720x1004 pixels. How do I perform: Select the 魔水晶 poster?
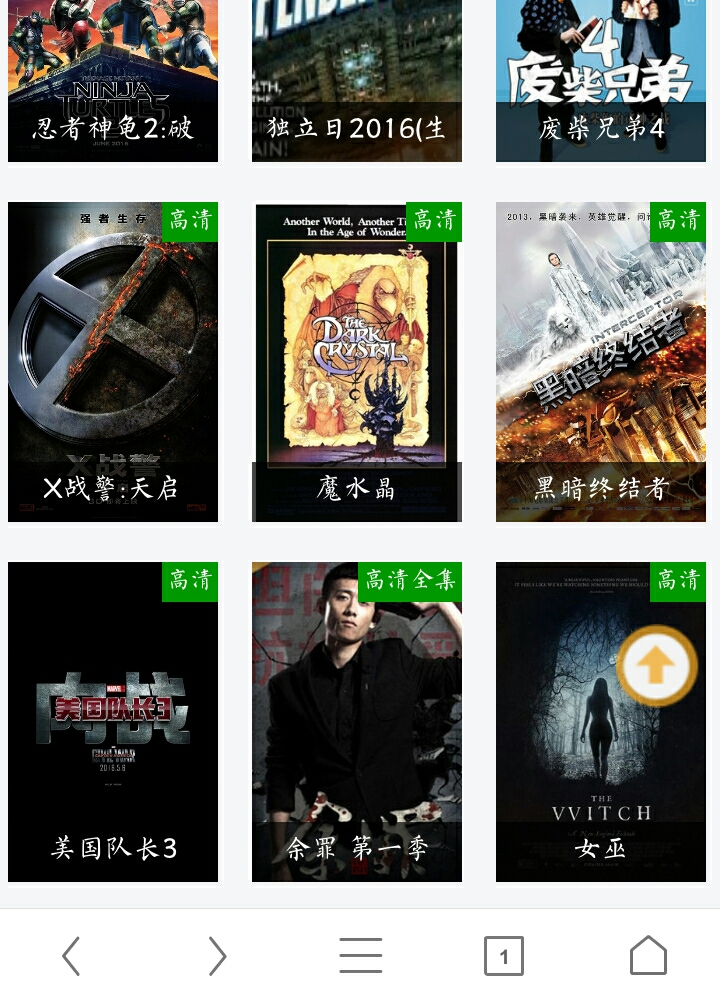coord(356,362)
